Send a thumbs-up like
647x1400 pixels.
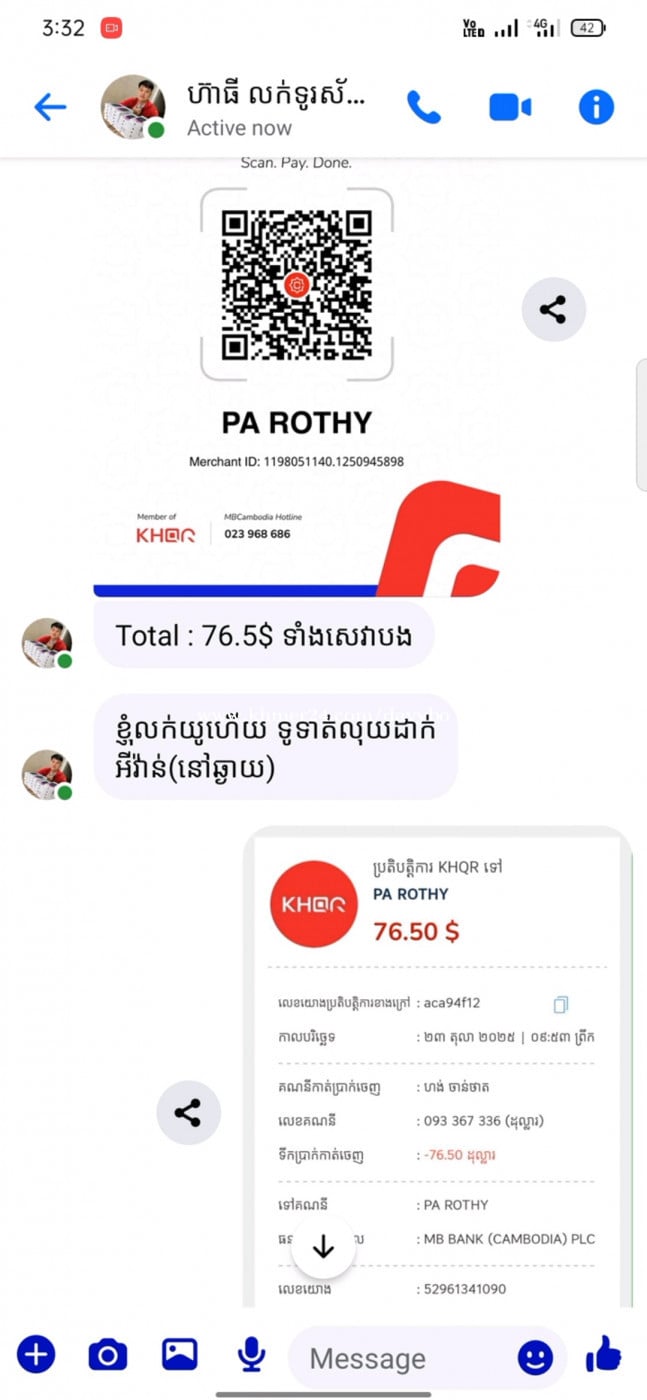(x=604, y=1355)
